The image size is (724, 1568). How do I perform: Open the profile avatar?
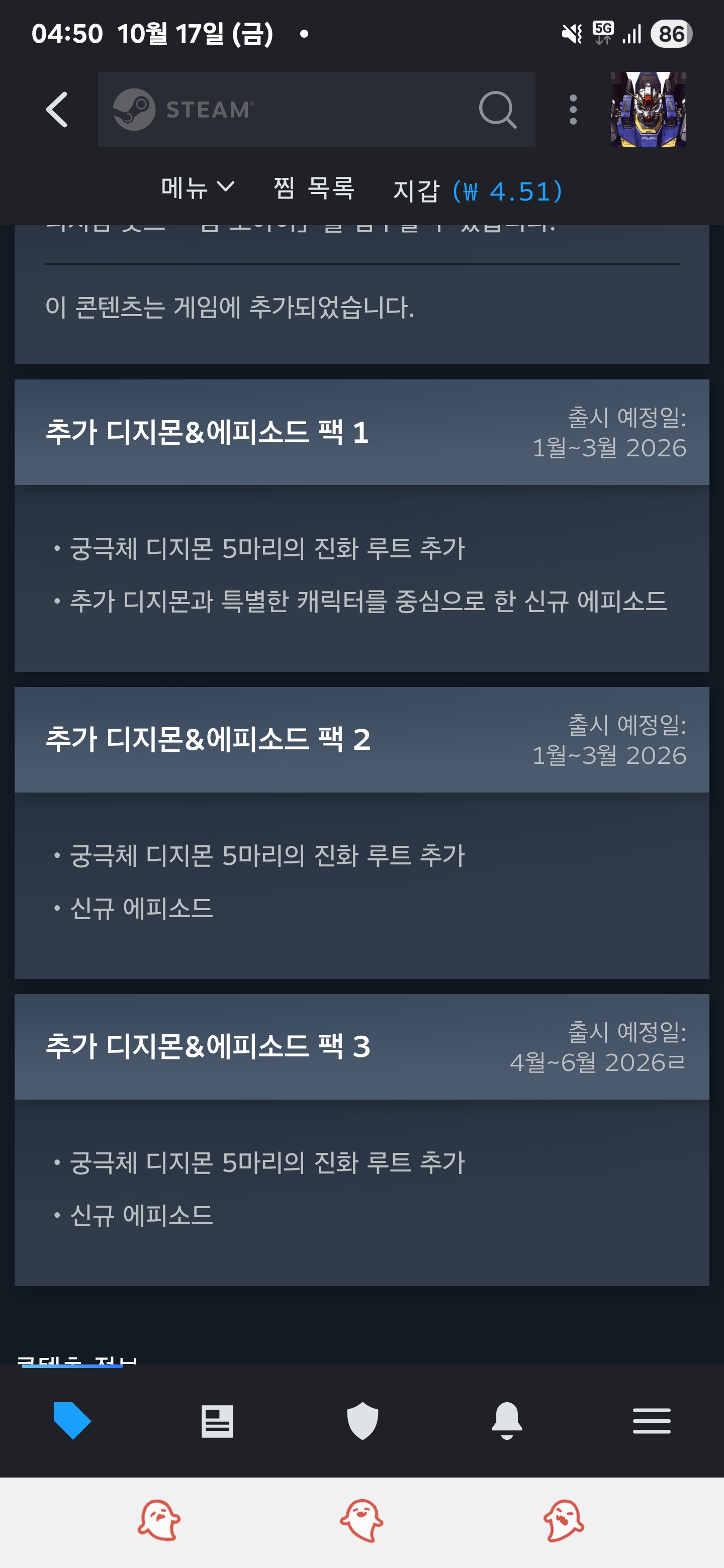coord(648,110)
